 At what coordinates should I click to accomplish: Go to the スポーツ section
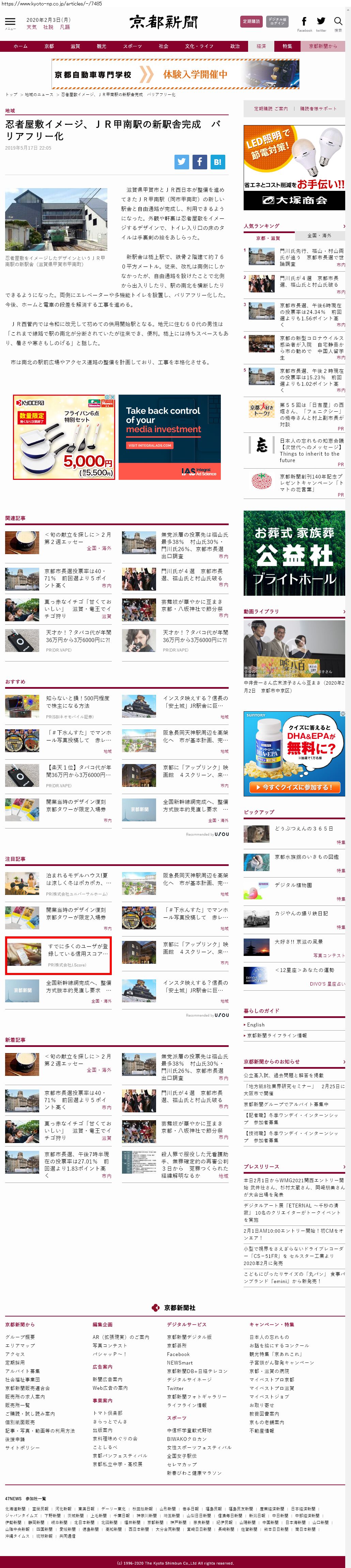pos(132,46)
